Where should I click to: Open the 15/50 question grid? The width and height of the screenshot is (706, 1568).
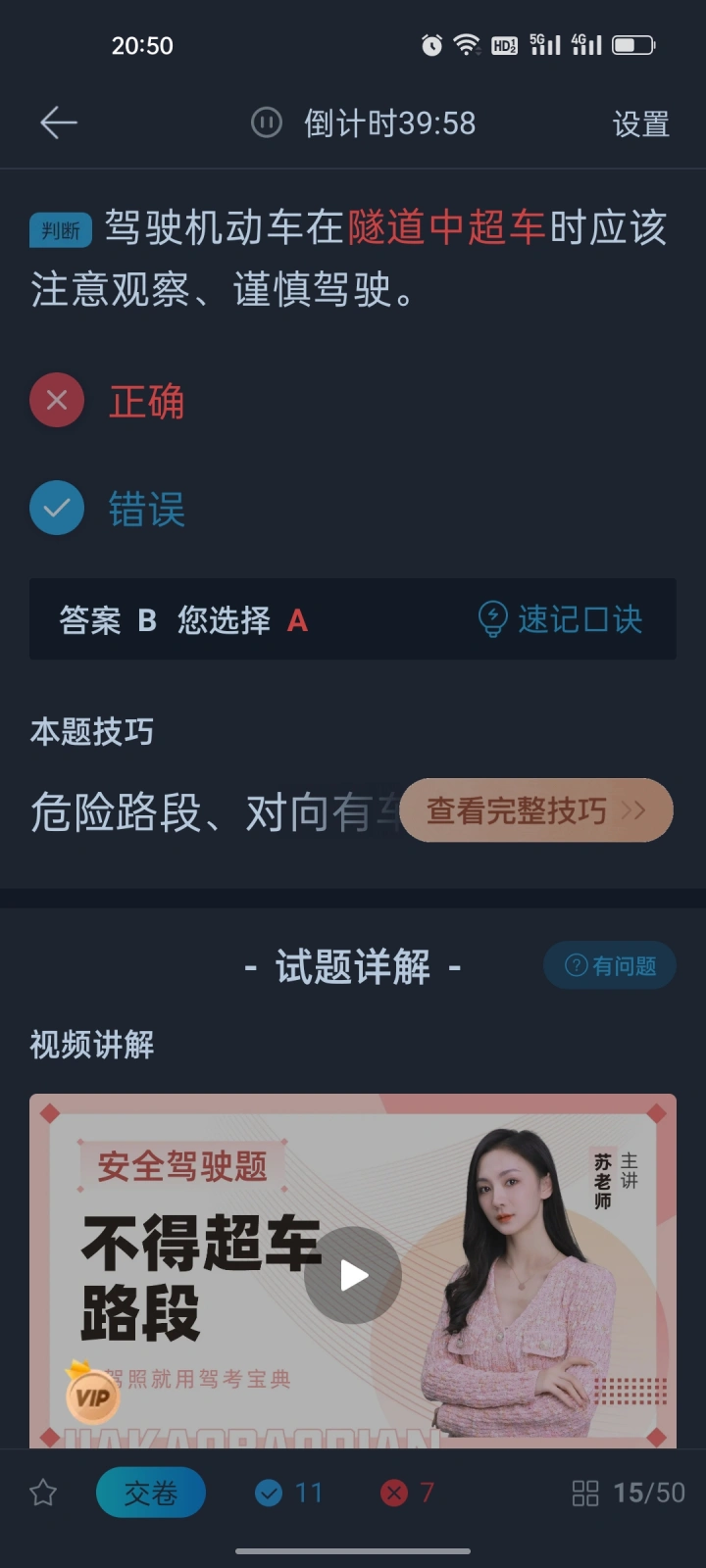tap(629, 1493)
